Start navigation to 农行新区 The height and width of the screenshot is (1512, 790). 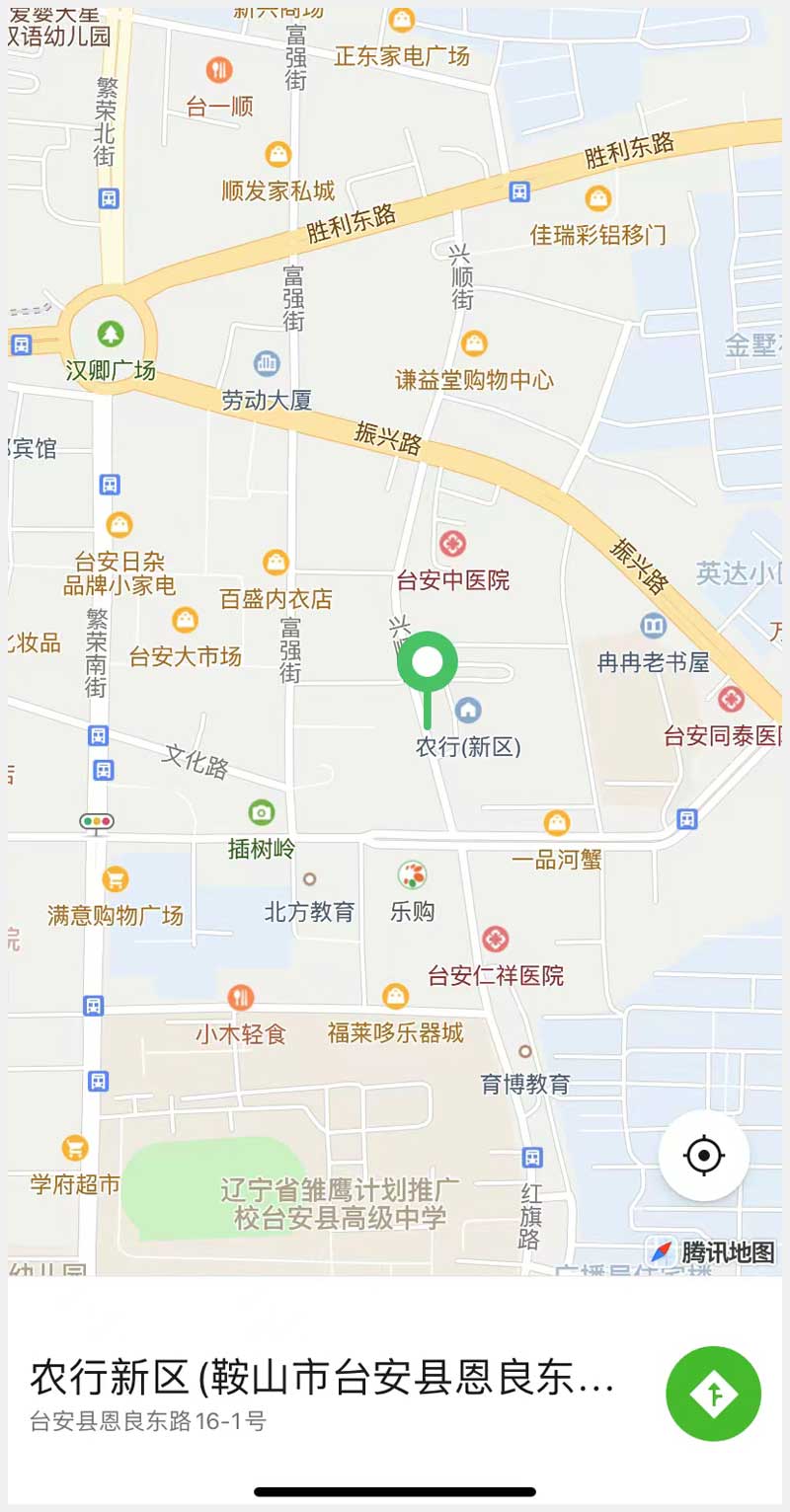[x=713, y=1393]
